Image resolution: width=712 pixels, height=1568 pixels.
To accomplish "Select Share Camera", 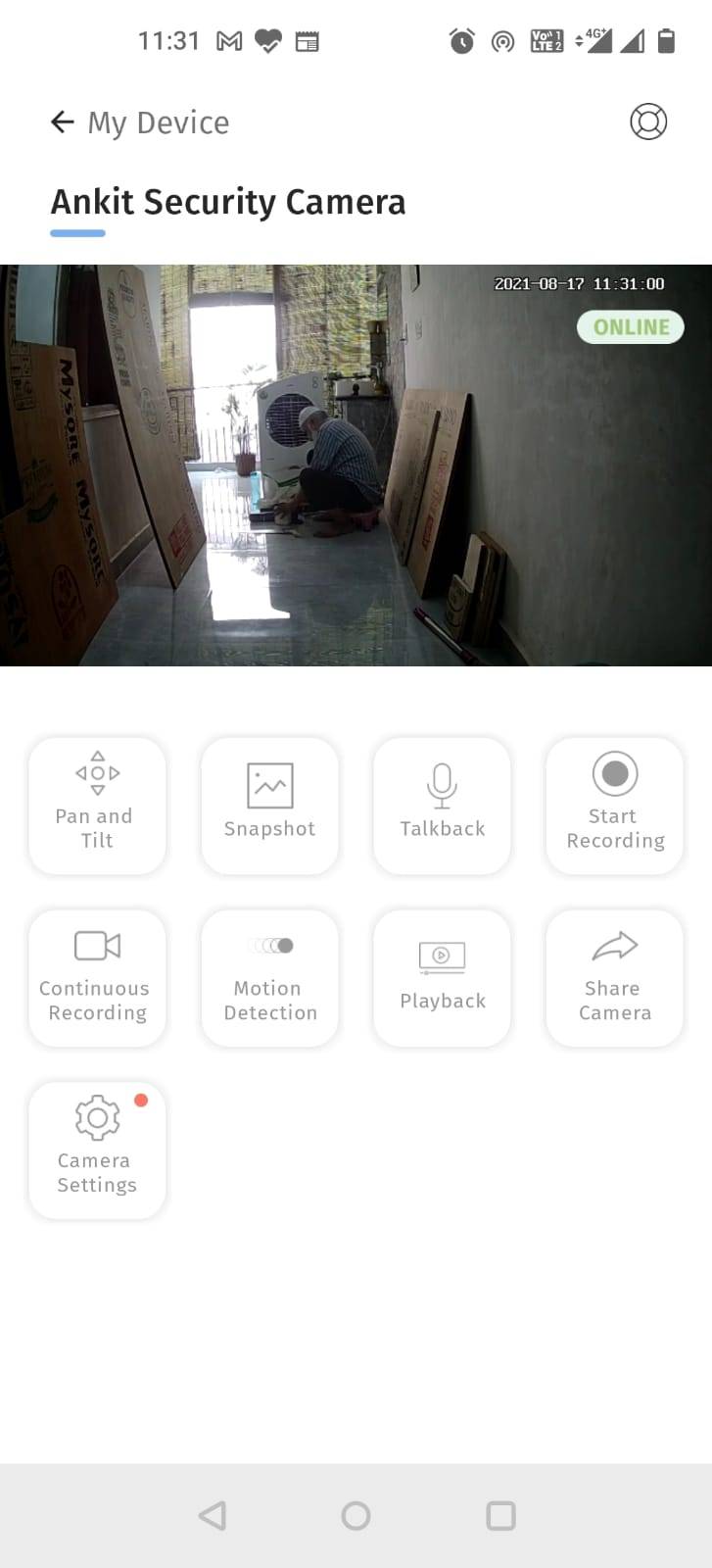I will pyautogui.click(x=614, y=978).
